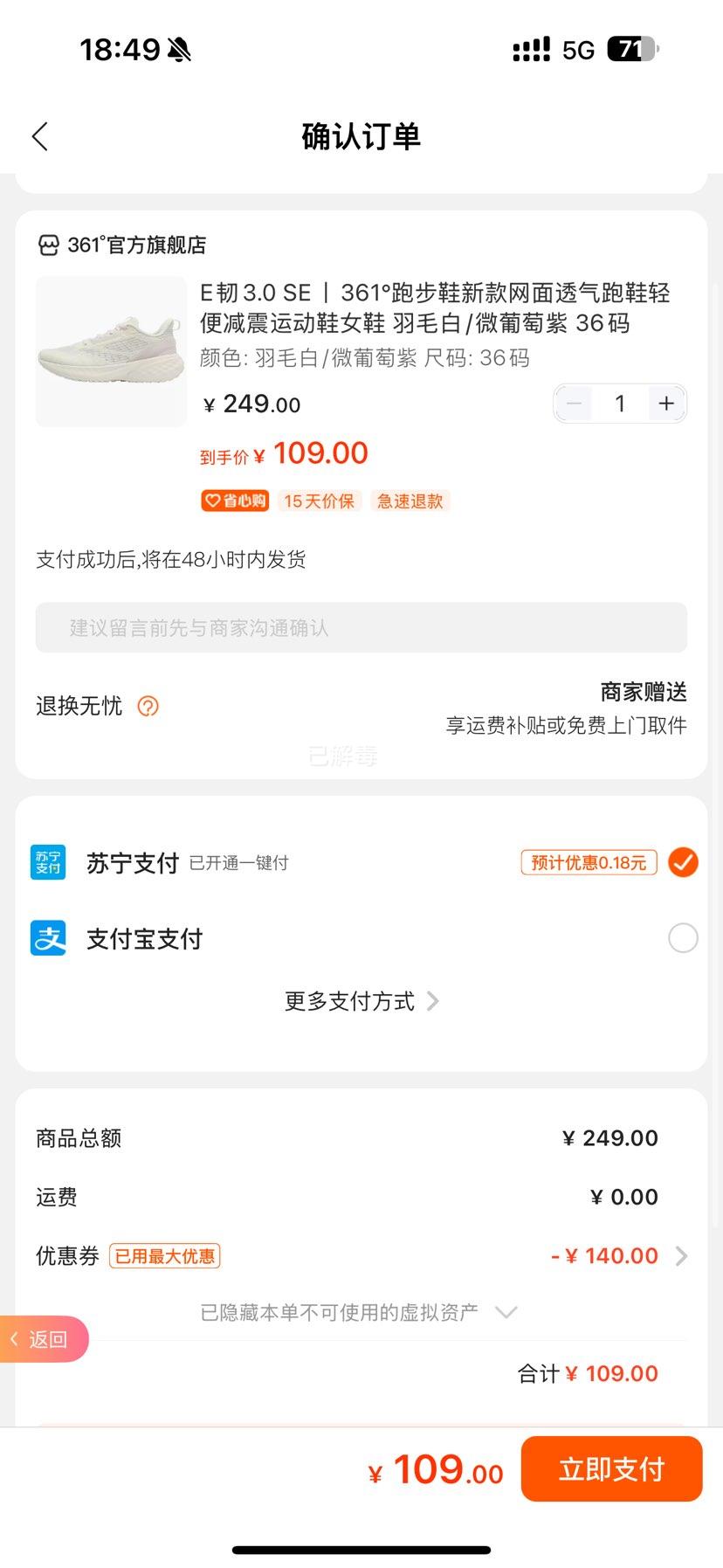Tap the floating 返回 button
This screenshot has height=1568, width=723.
[x=42, y=1339]
